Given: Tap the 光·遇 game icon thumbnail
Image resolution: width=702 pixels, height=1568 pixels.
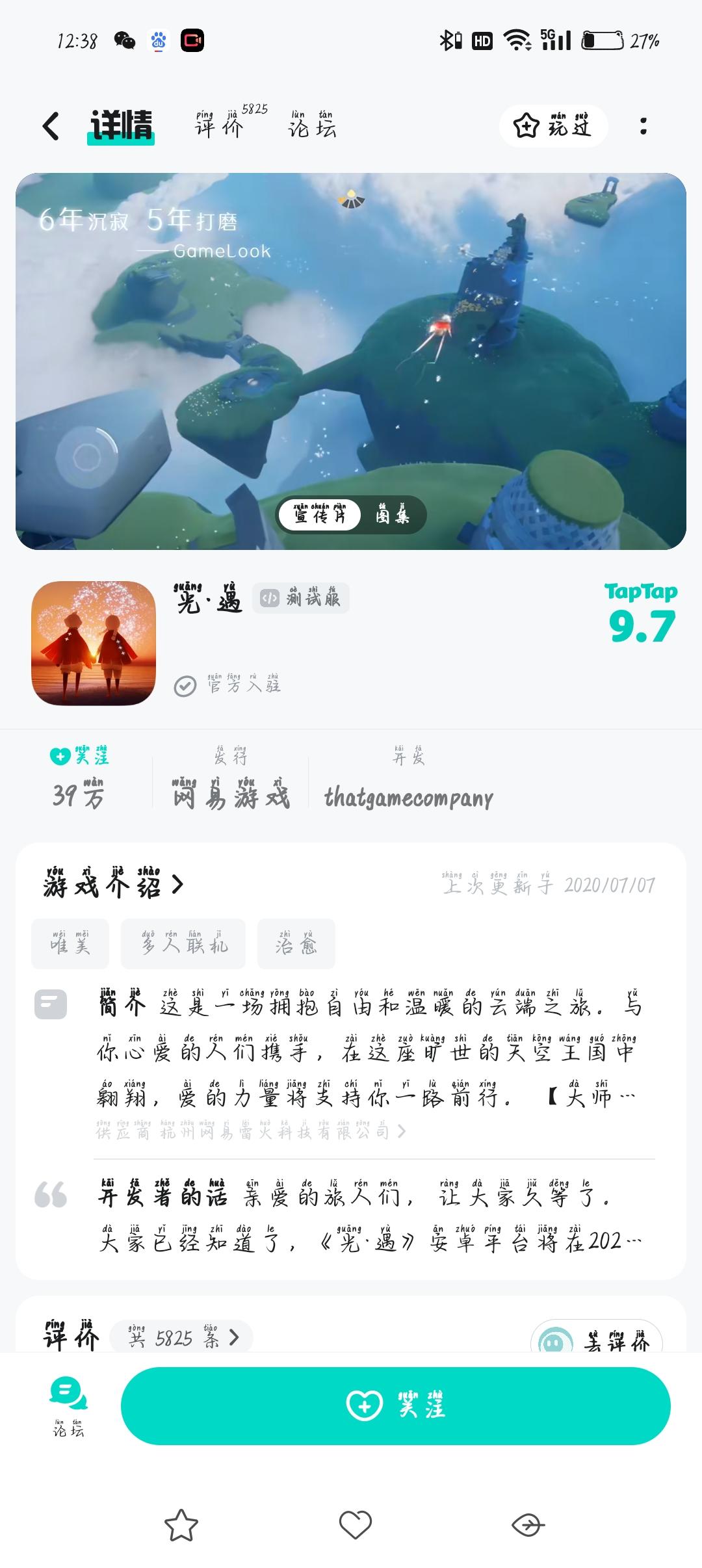Looking at the screenshot, I should pos(94,644).
